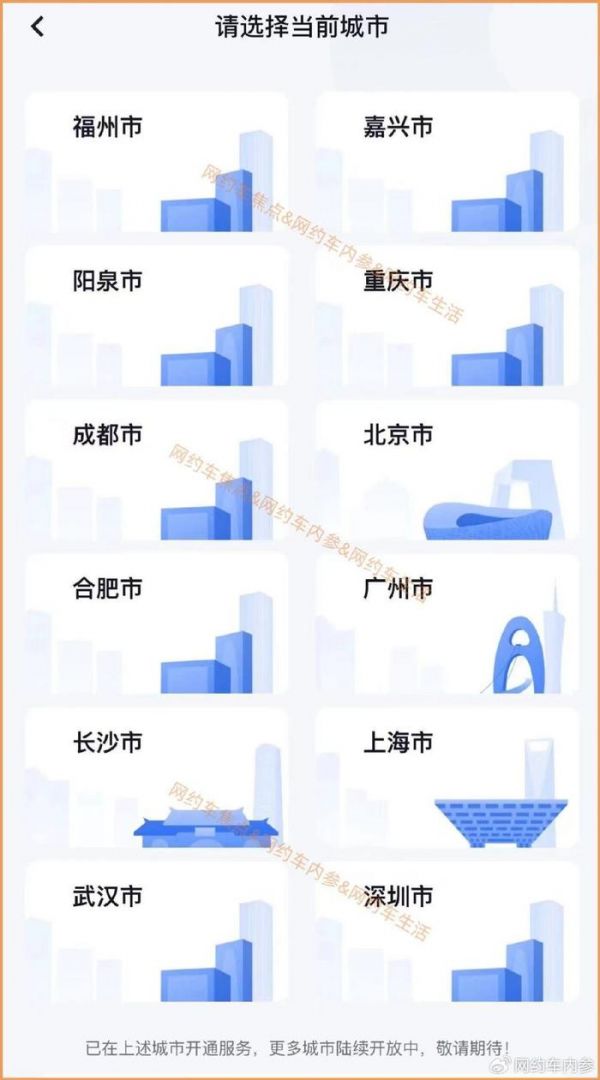Choose the 嘉兴市 city card
This screenshot has height=1080, width=600.
[447, 162]
